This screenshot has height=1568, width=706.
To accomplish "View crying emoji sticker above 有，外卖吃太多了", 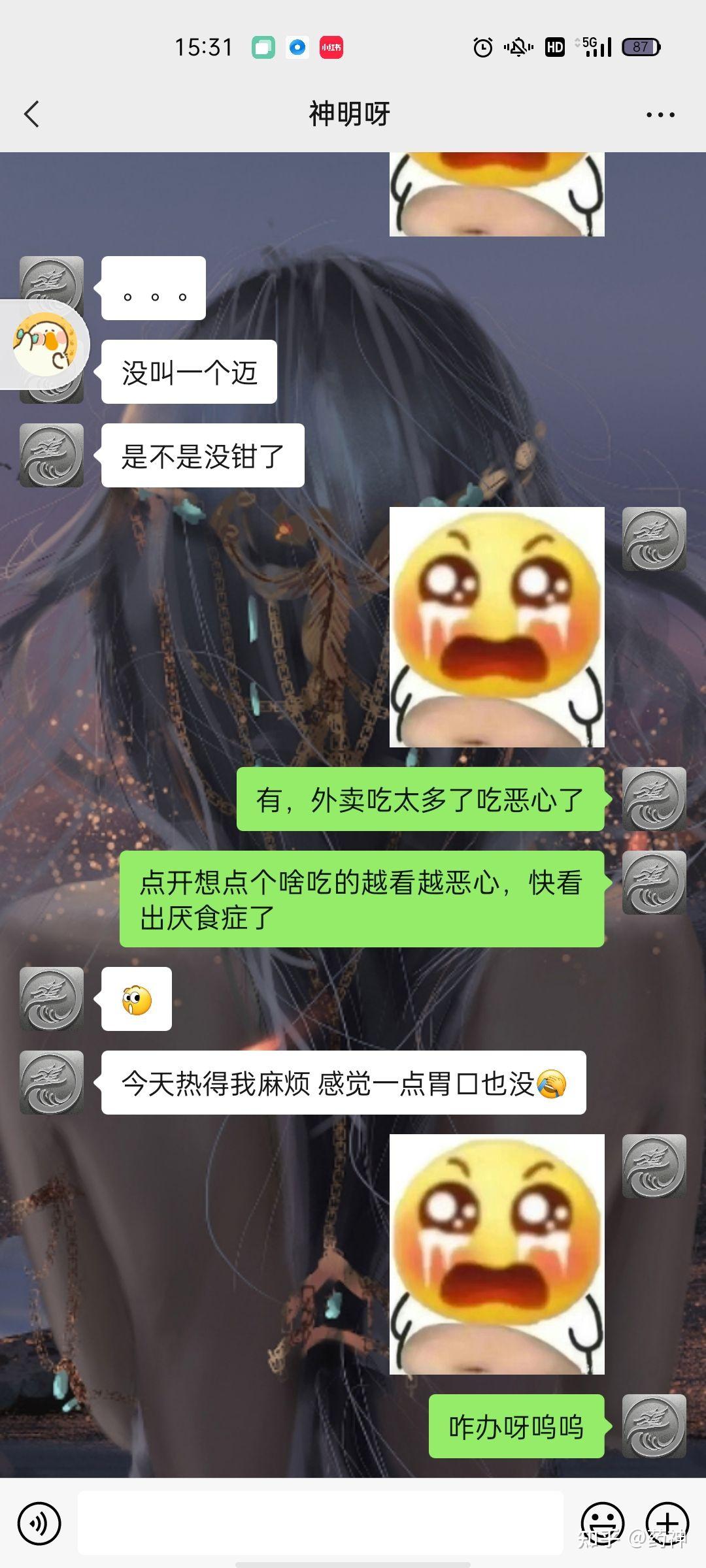I will click(497, 627).
